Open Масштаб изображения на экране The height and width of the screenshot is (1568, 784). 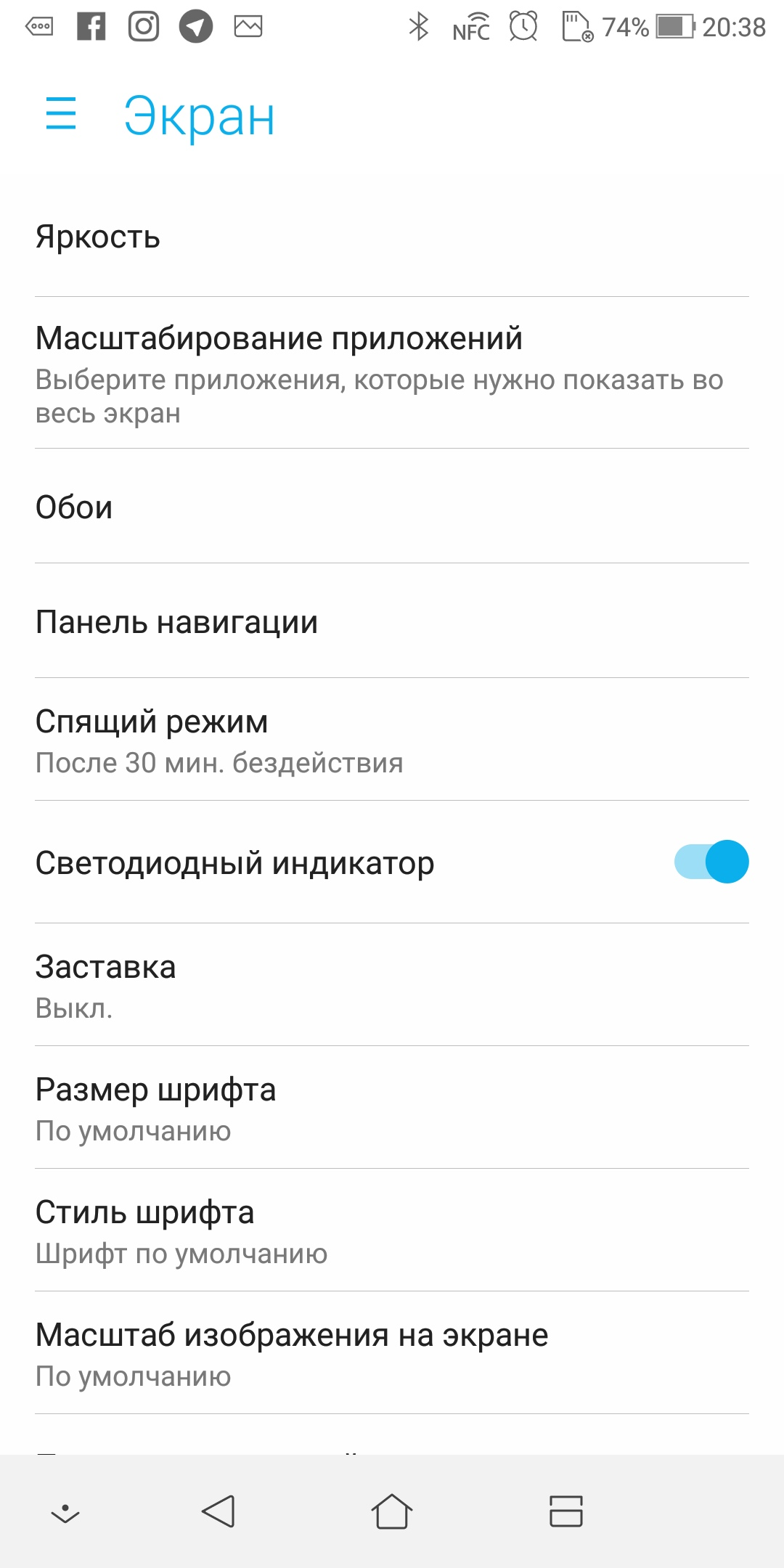(392, 1352)
